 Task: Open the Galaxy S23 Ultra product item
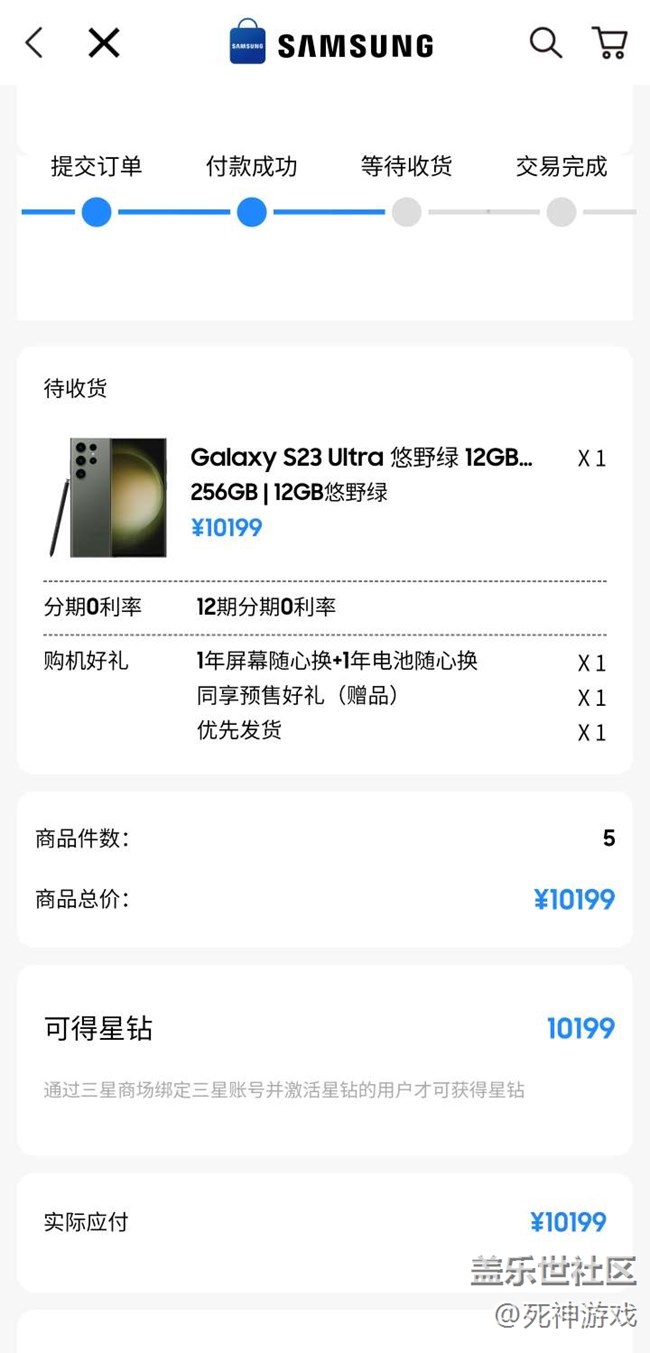point(360,458)
